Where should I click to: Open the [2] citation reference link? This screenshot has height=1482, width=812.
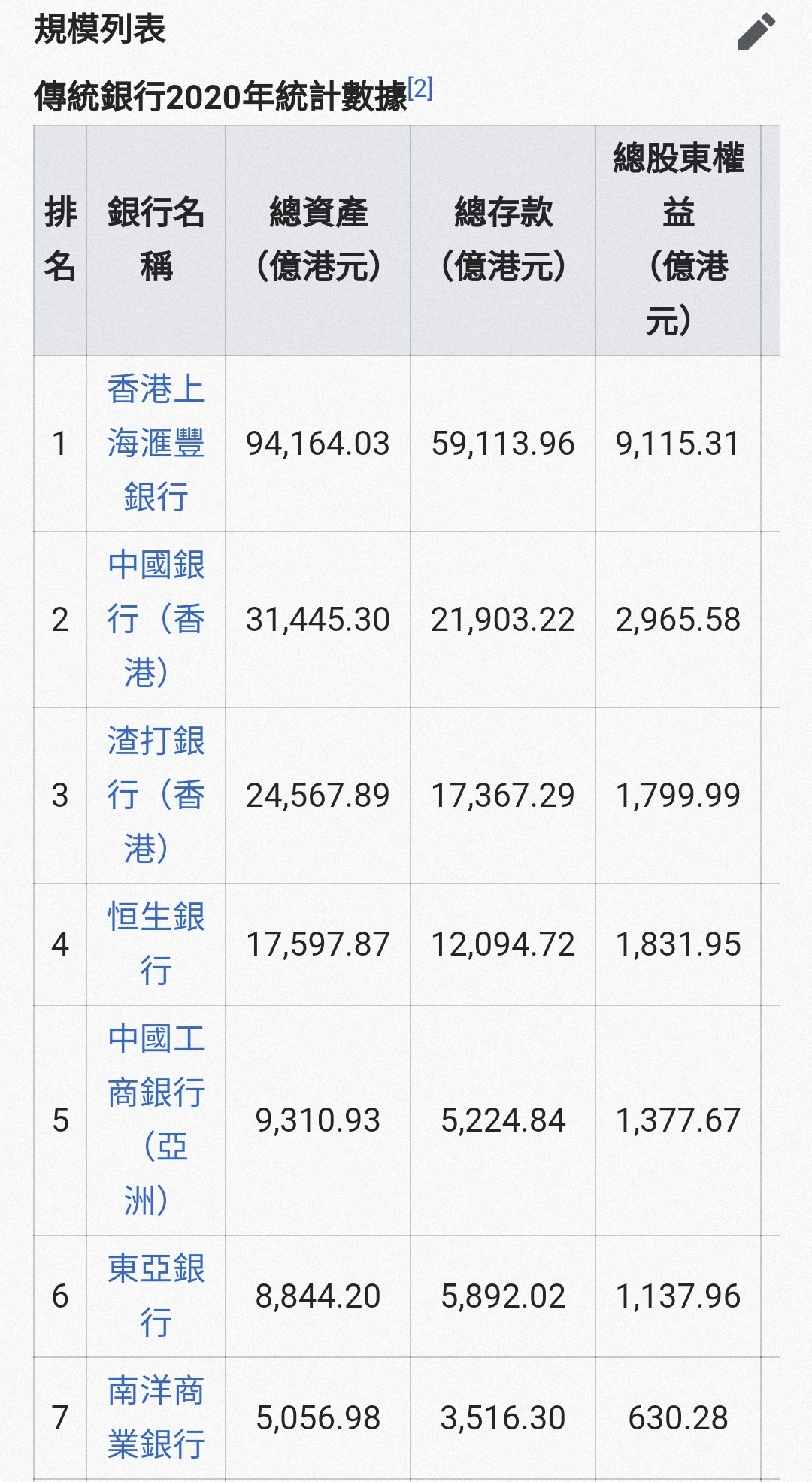pos(420,89)
